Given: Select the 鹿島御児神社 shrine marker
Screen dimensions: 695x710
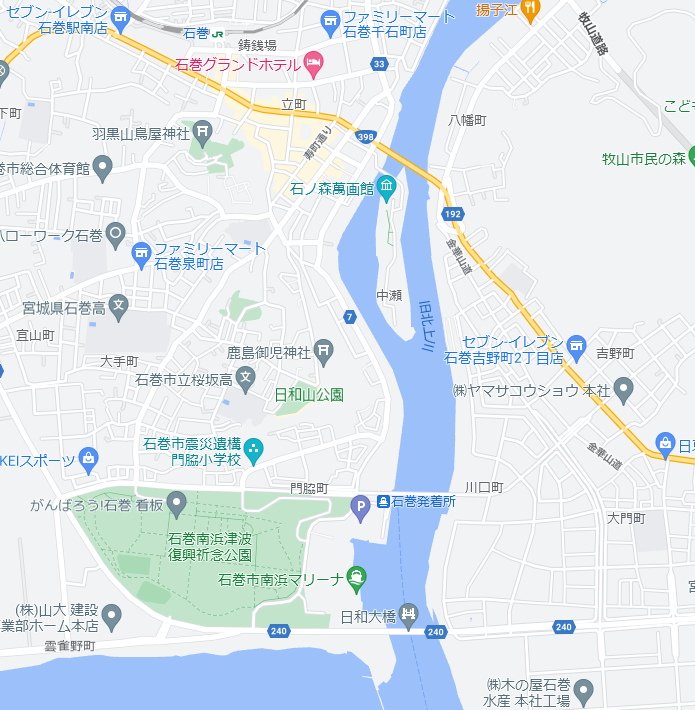Looking at the screenshot, I should coord(323,351).
